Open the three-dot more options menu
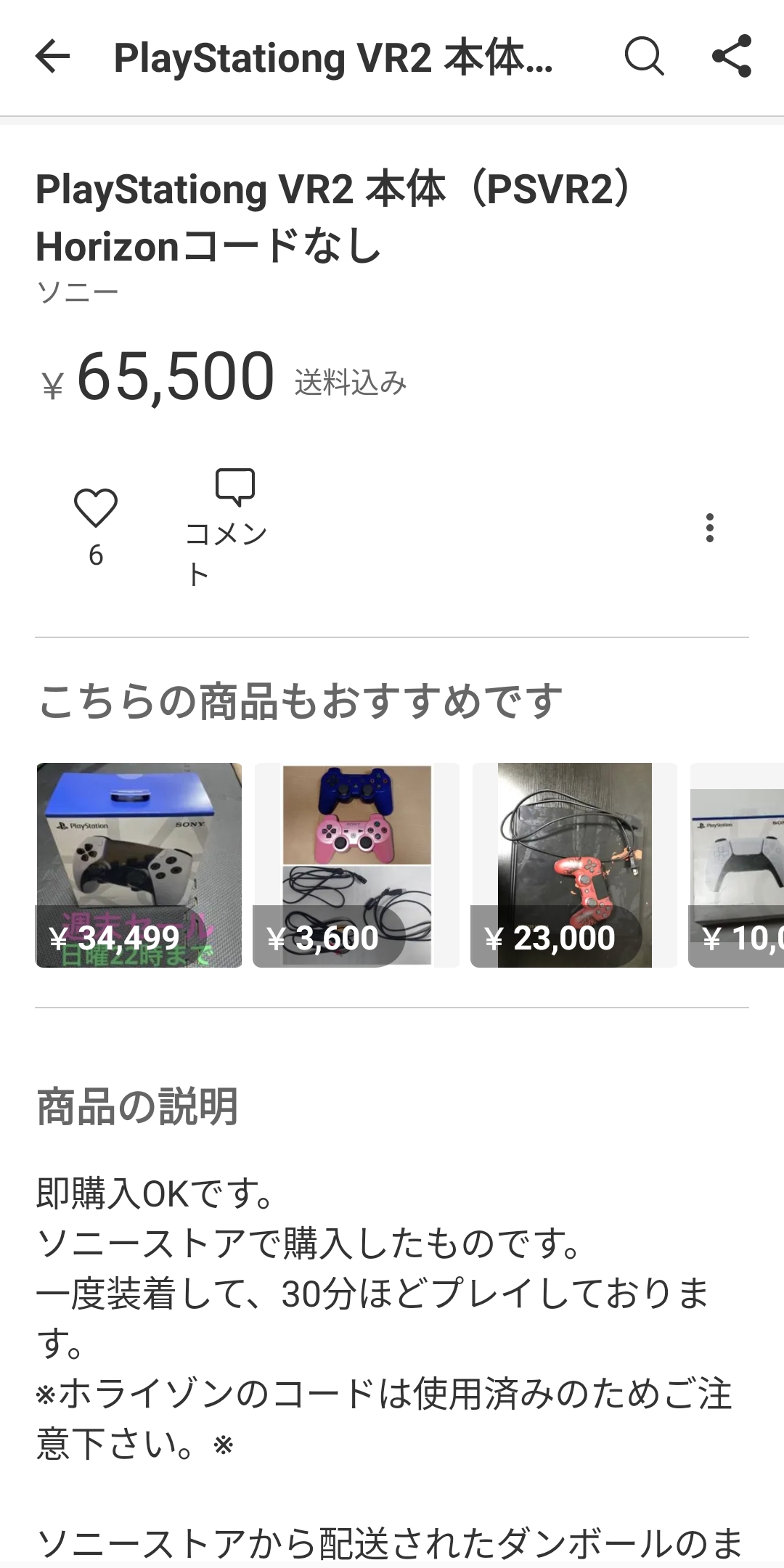 (709, 528)
